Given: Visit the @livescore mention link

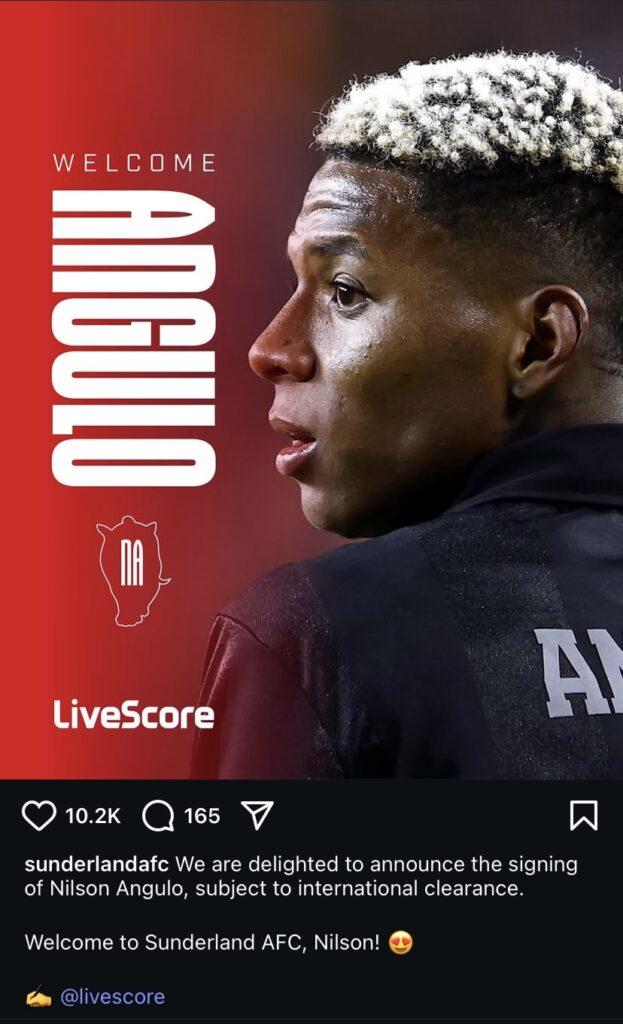Looking at the screenshot, I should (112, 997).
